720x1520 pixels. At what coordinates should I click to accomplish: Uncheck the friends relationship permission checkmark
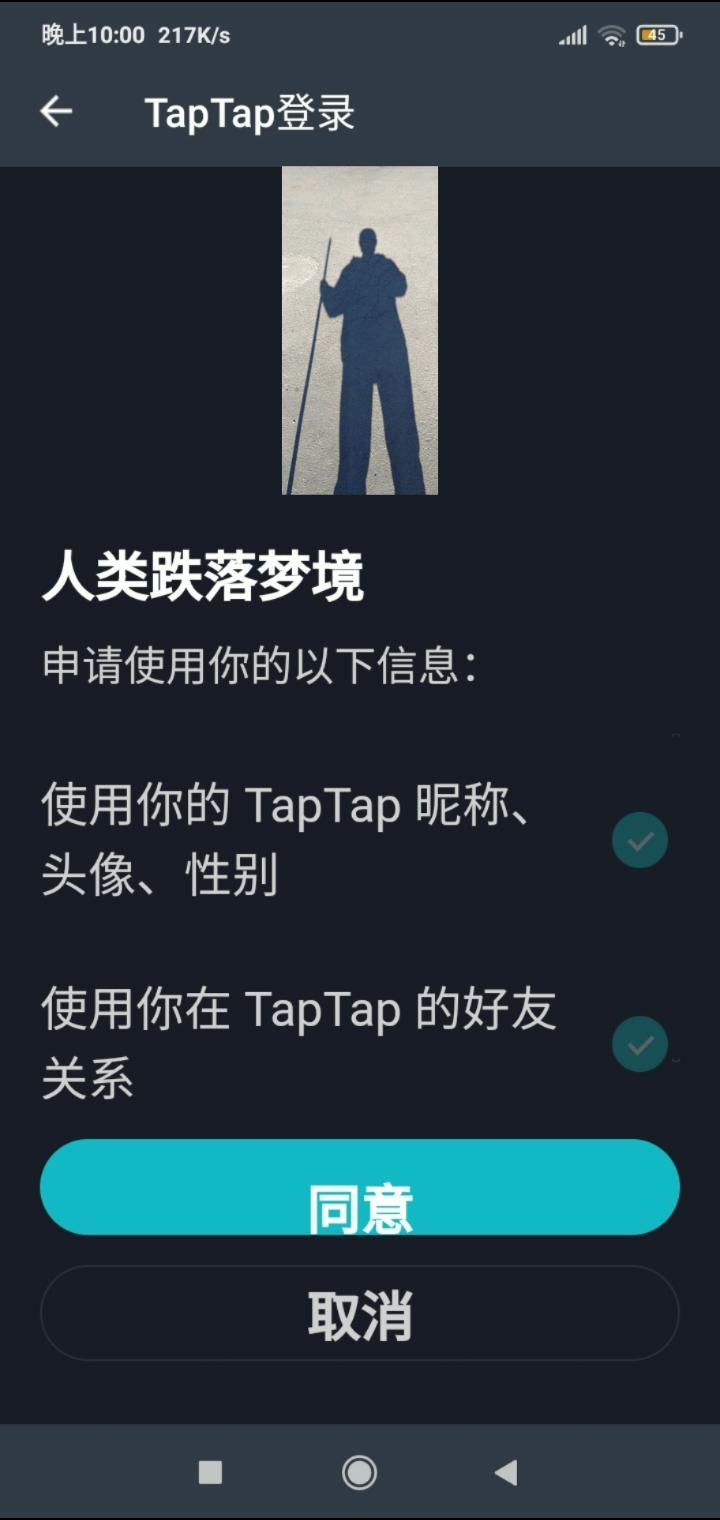(640, 1043)
